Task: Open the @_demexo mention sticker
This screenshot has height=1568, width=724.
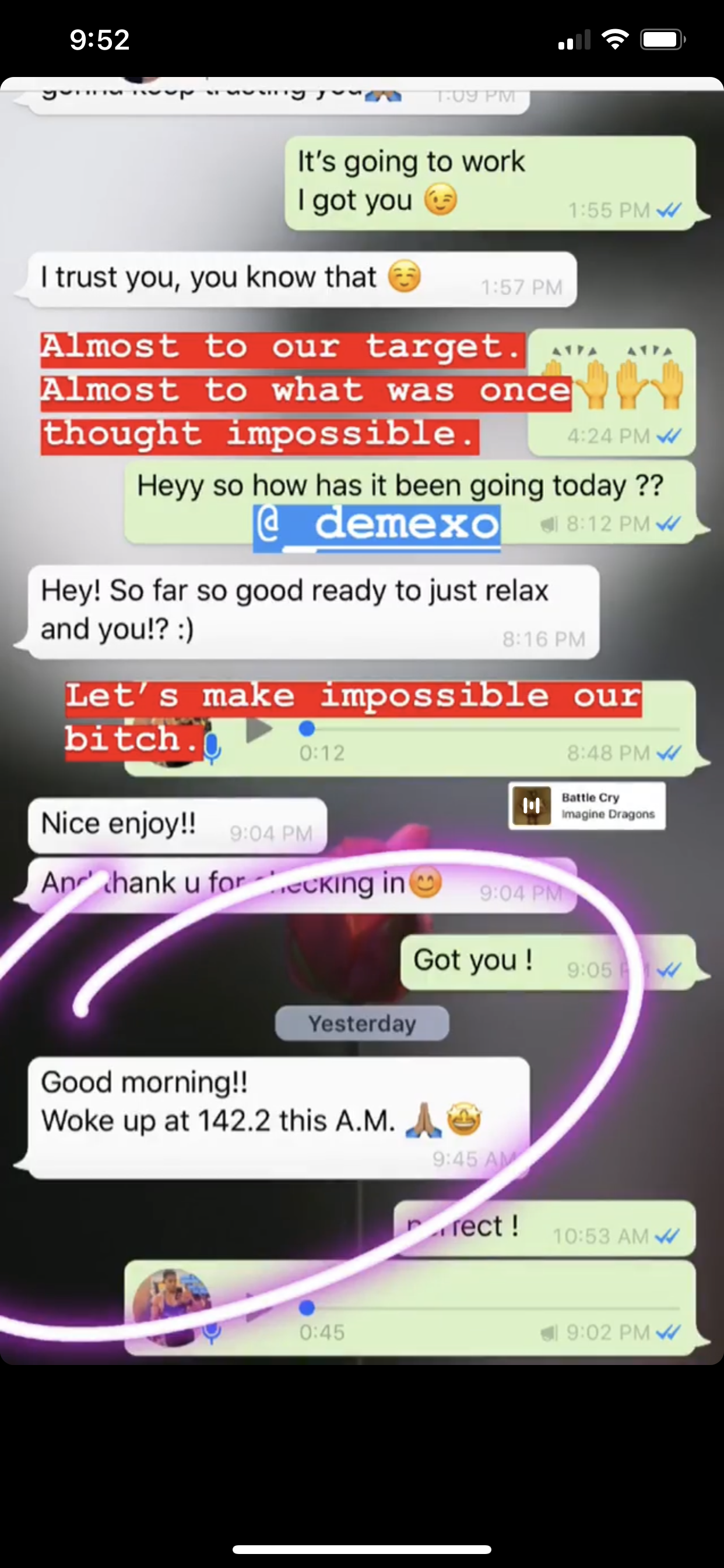Action: (377, 527)
